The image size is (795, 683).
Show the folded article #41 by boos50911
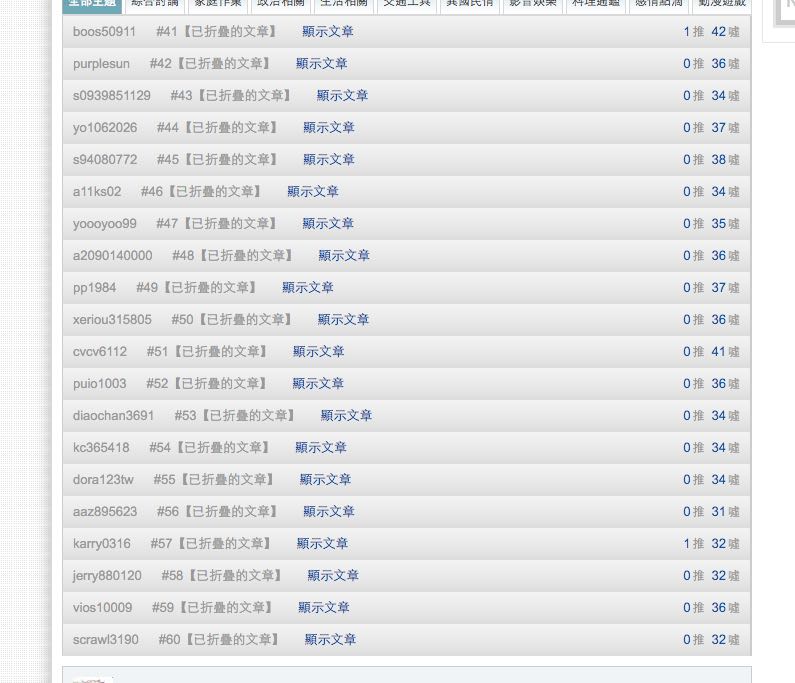pyautogui.click(x=328, y=31)
